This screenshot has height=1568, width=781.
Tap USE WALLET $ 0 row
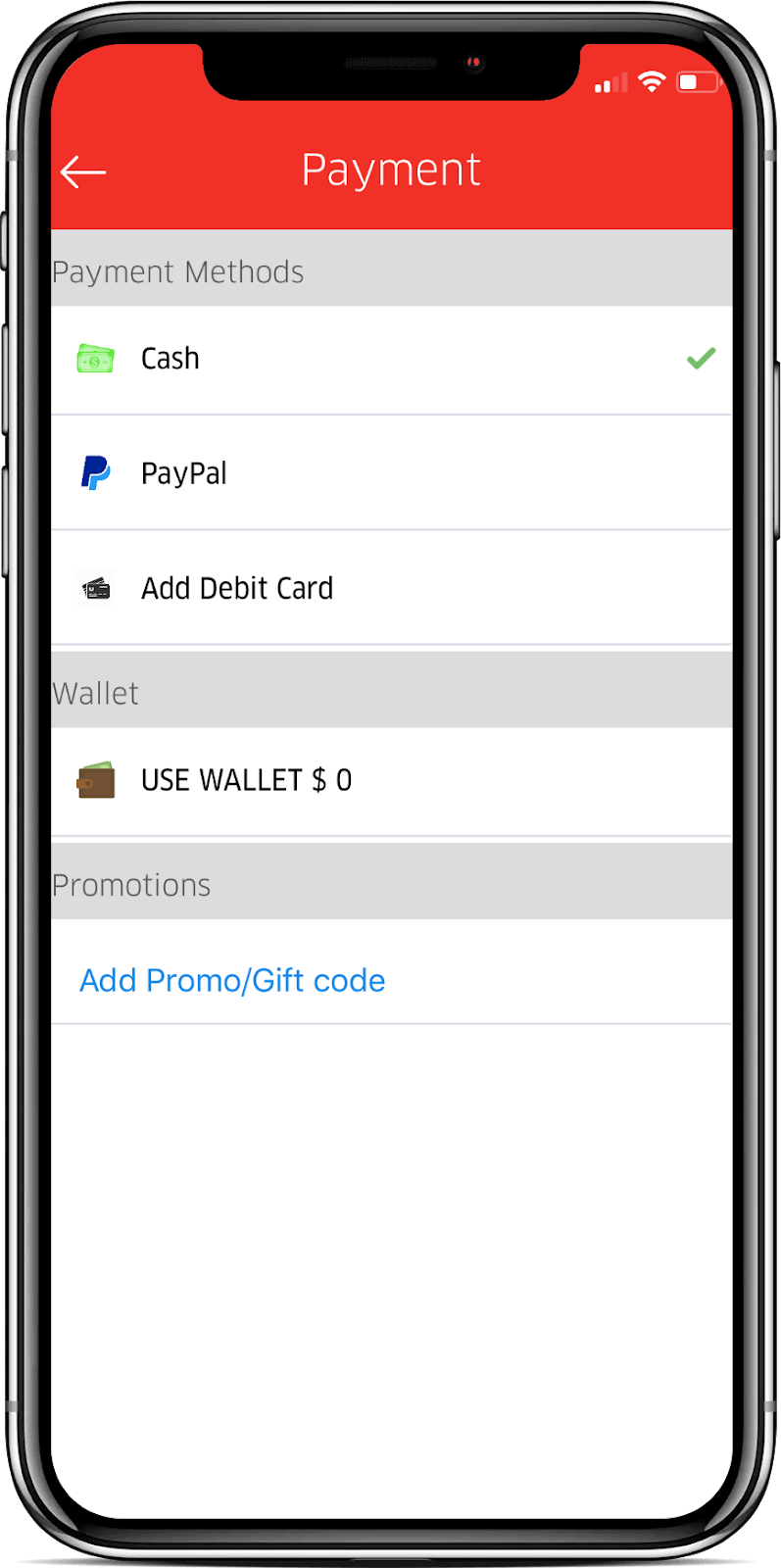[x=246, y=781]
